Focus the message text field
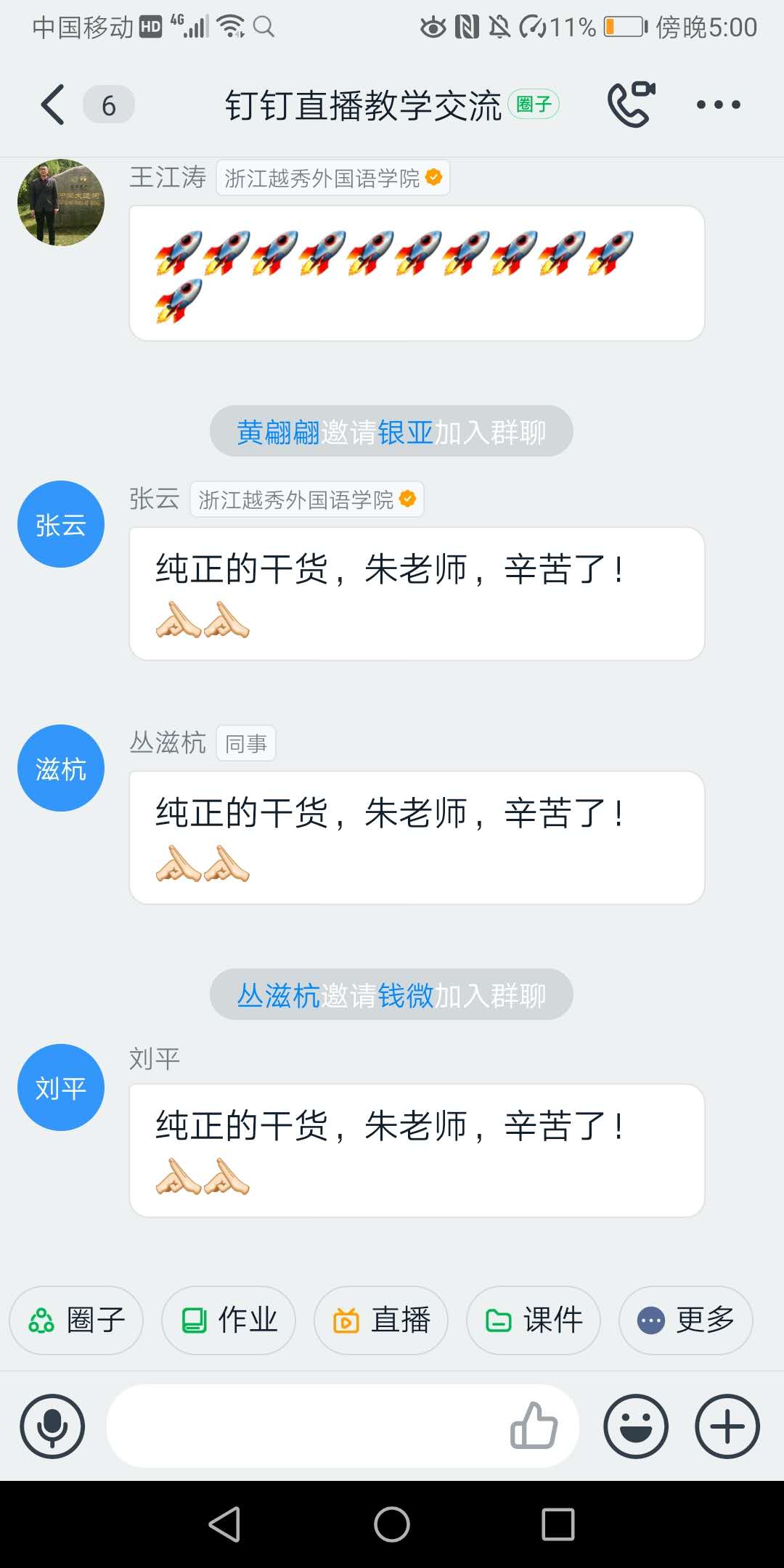The height and width of the screenshot is (1568, 784). click(305, 1426)
